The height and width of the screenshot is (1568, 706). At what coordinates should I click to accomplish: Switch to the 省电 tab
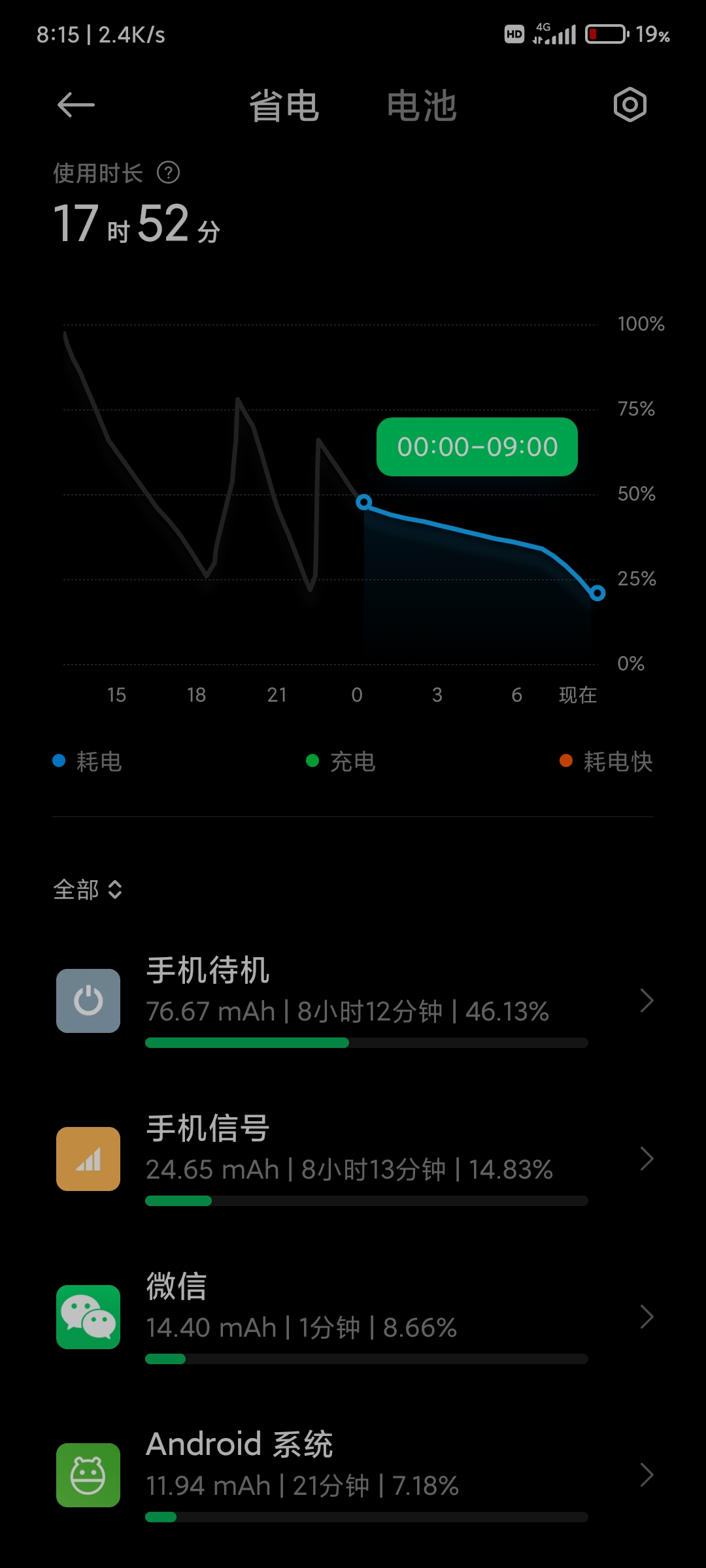[x=284, y=106]
